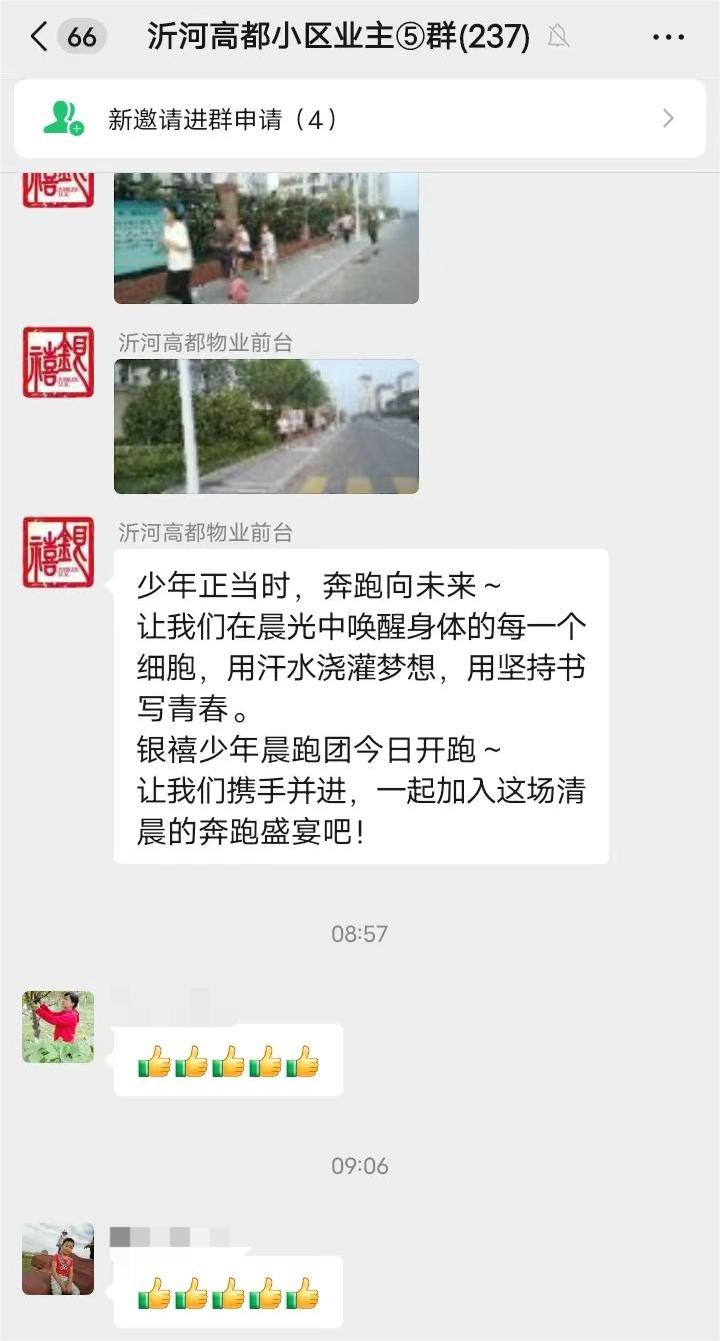This screenshot has width=720, height=1341.
Task: Open the group chat overflow menu
Action: click(x=668, y=38)
